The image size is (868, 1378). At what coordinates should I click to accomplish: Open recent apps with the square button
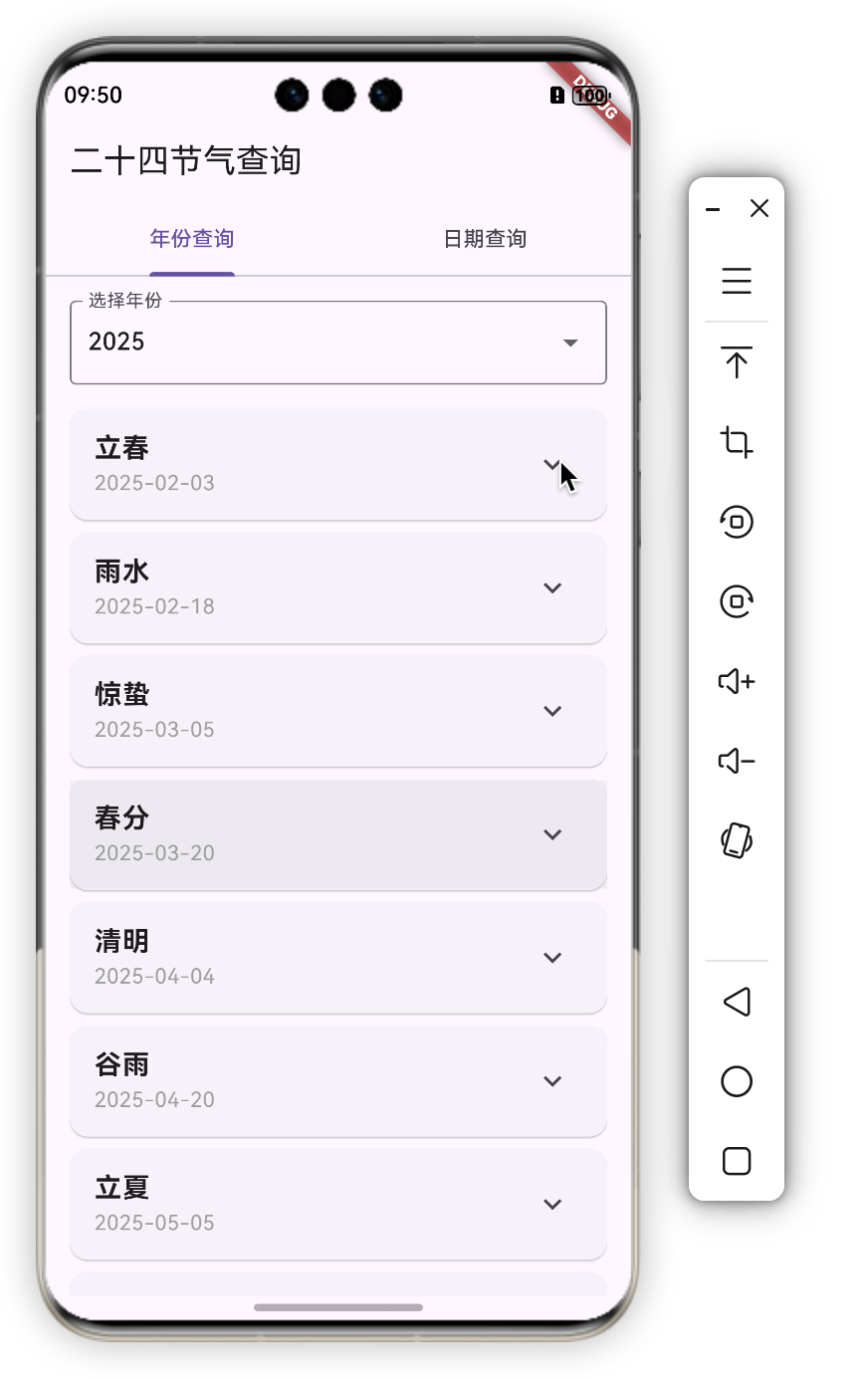tap(737, 1161)
